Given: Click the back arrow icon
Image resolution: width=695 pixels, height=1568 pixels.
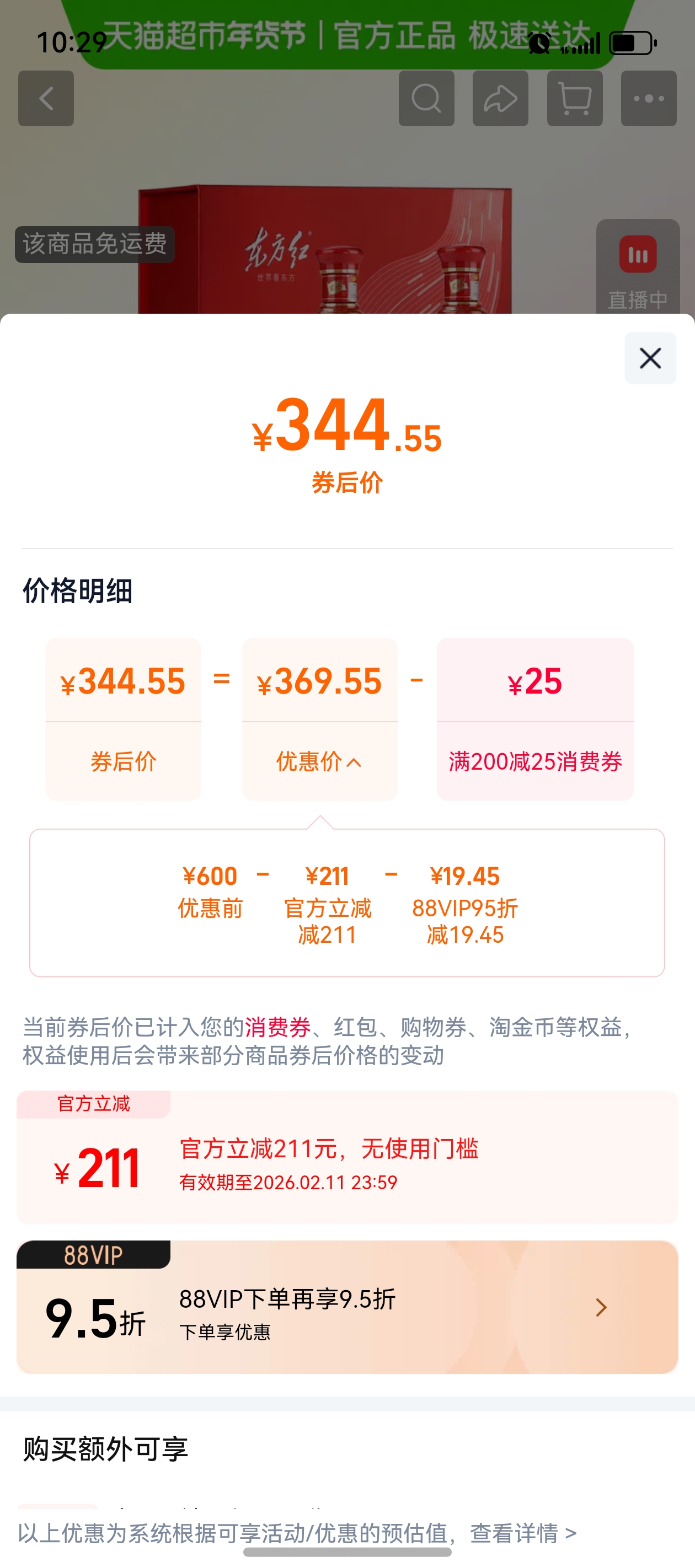Looking at the screenshot, I should click(x=46, y=99).
